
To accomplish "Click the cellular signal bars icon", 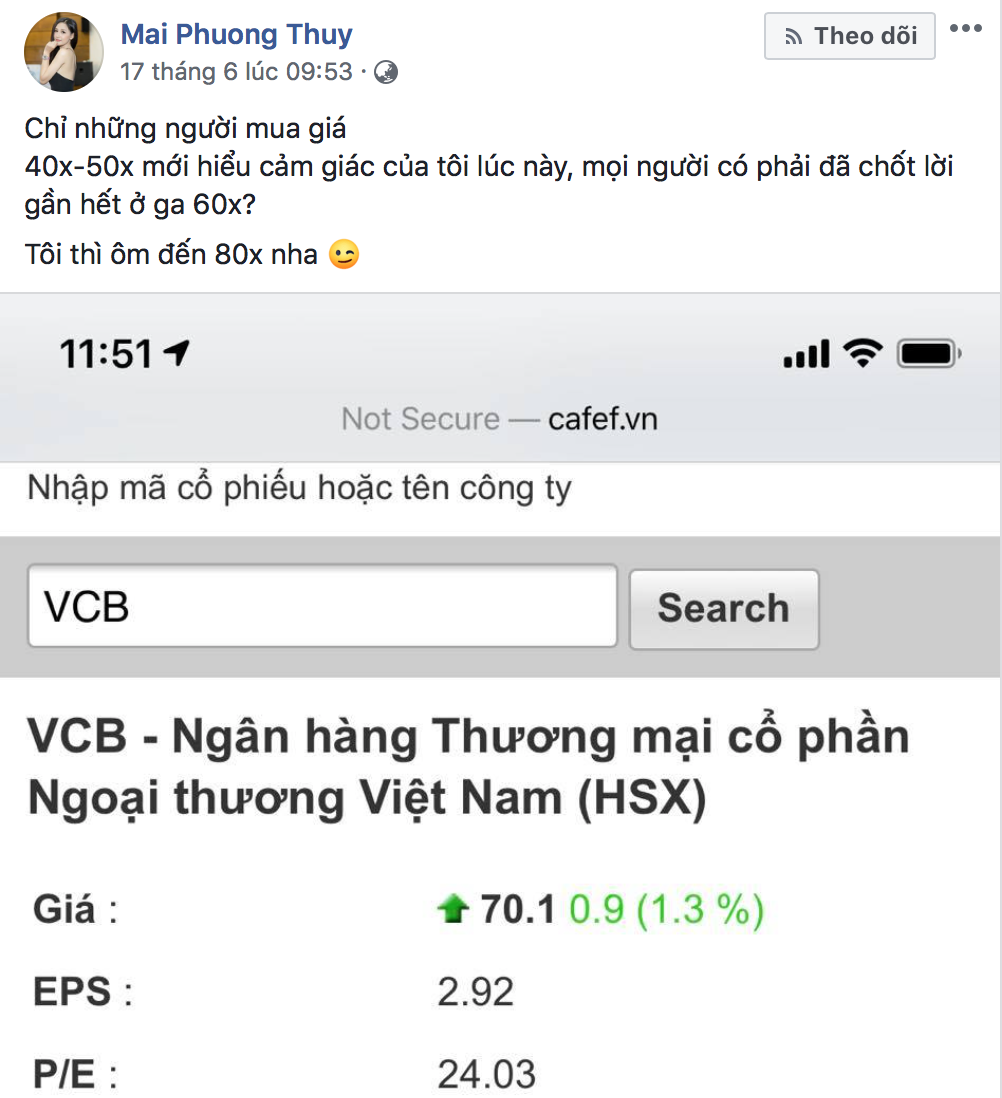I will pyautogui.click(x=806, y=352).
